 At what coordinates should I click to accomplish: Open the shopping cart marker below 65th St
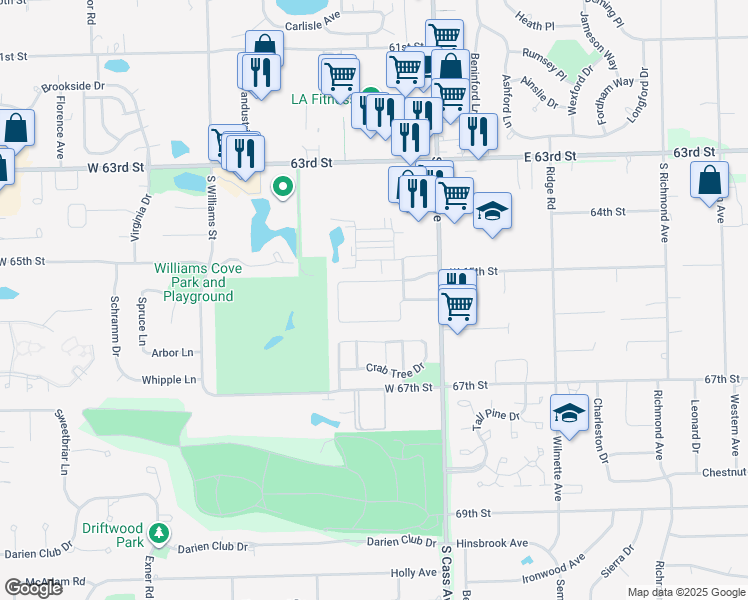pos(457,309)
